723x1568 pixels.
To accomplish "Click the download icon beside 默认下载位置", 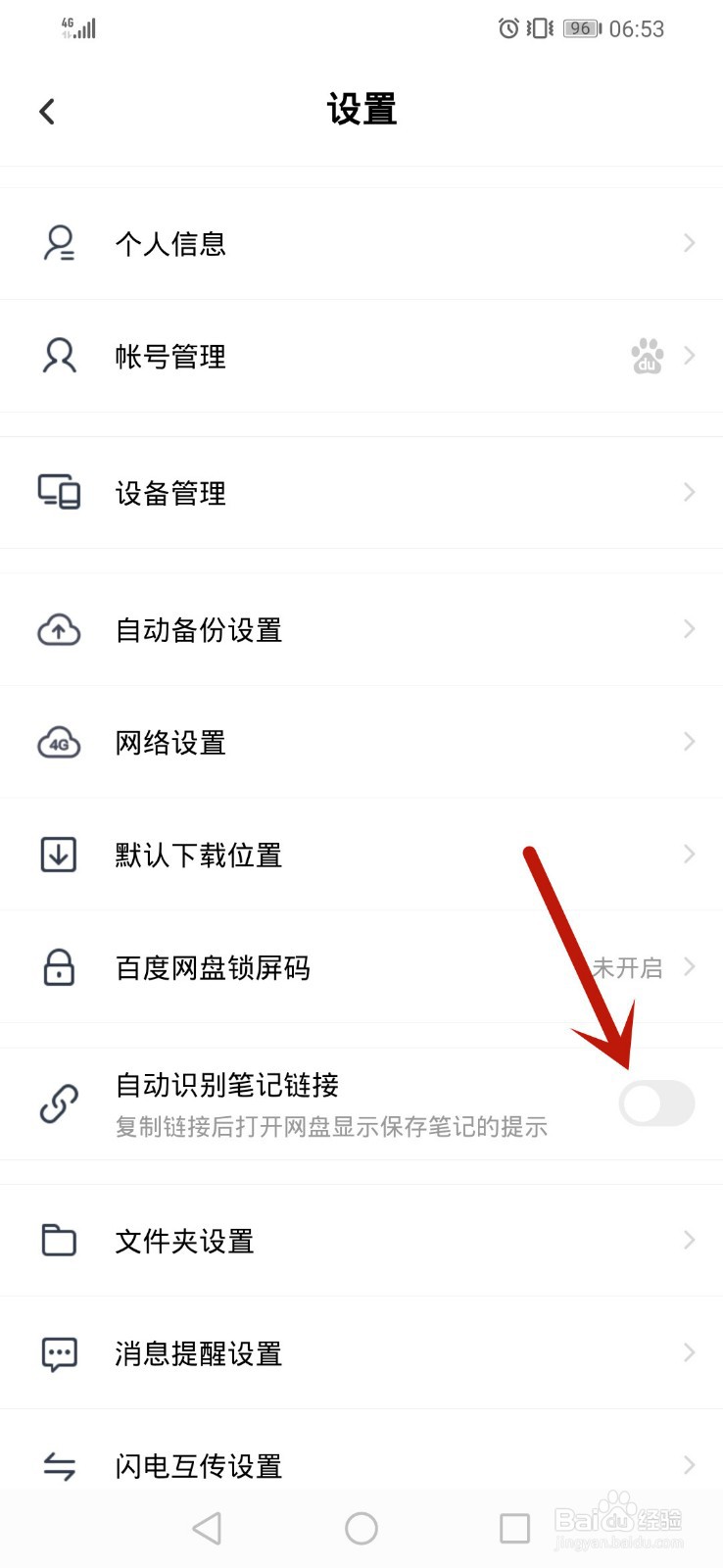I will click(59, 855).
